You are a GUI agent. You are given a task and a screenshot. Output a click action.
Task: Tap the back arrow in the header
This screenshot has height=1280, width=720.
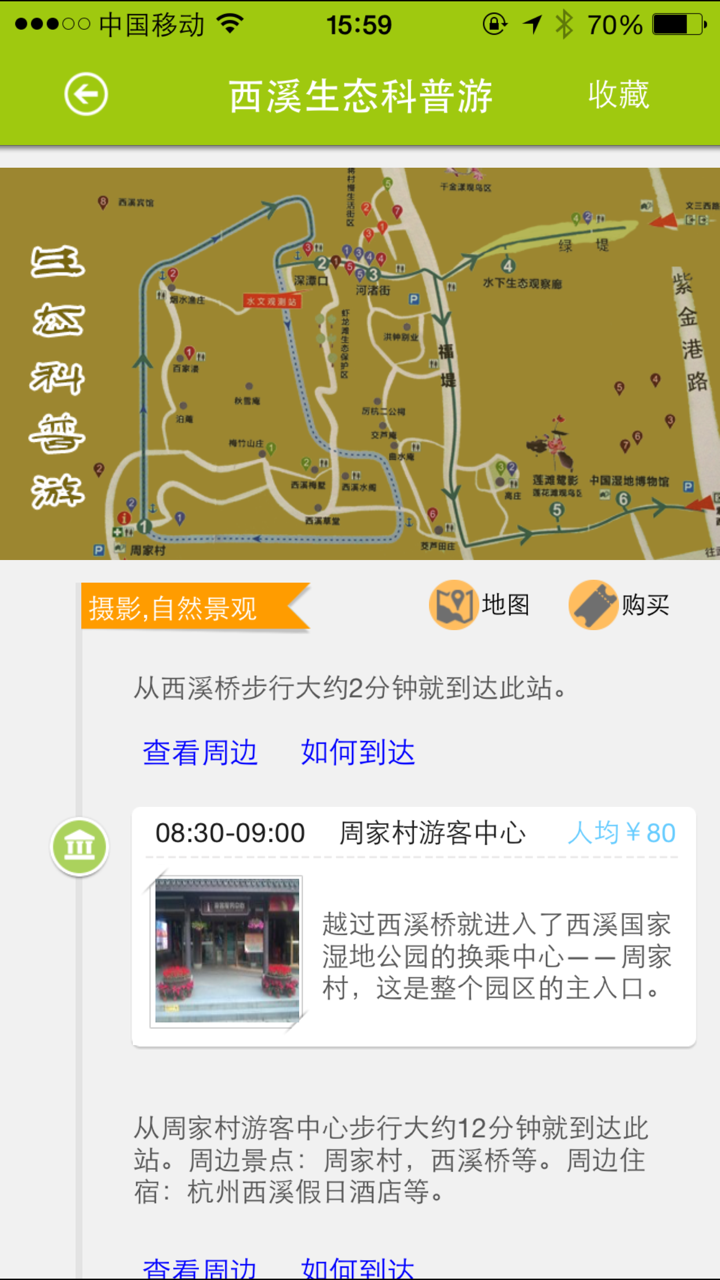tap(85, 93)
